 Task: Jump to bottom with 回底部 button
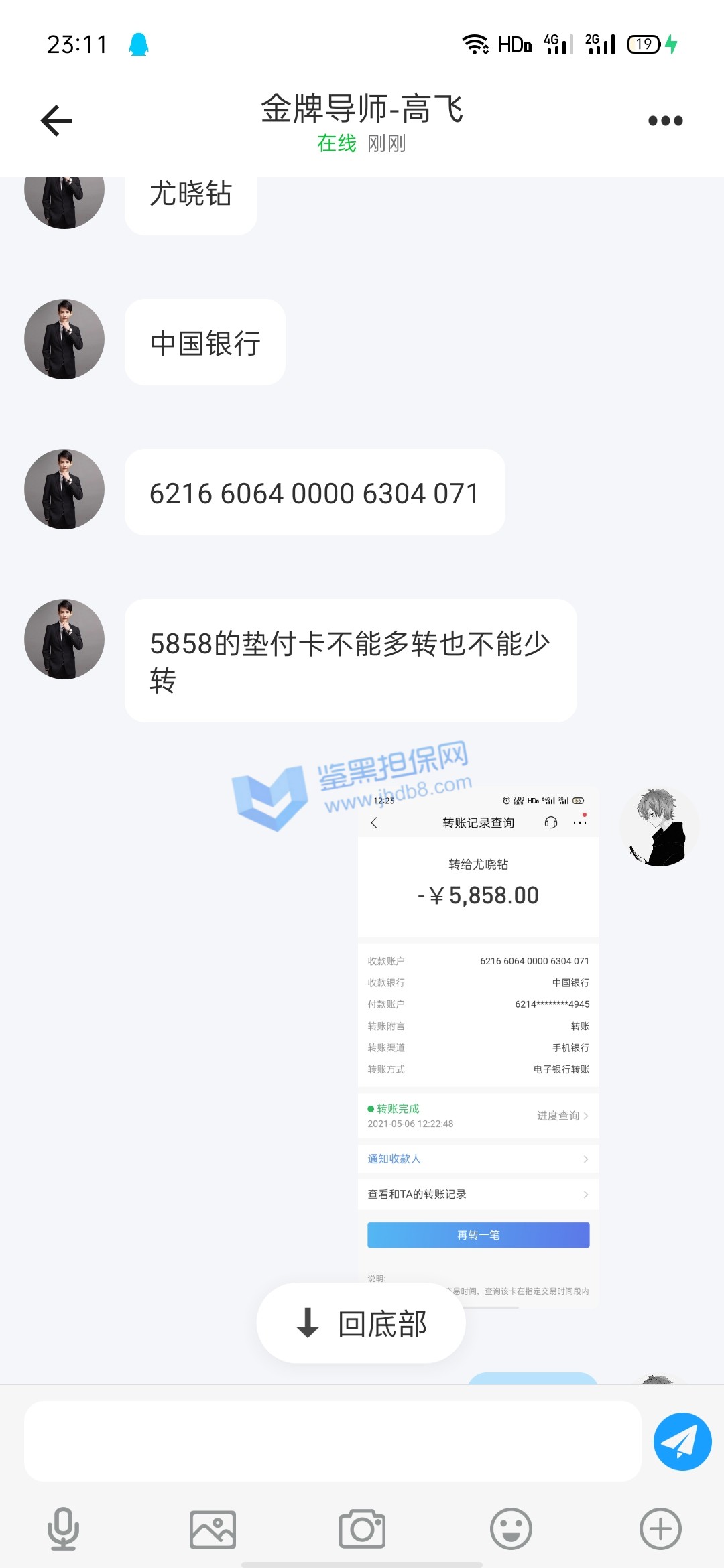361,1323
